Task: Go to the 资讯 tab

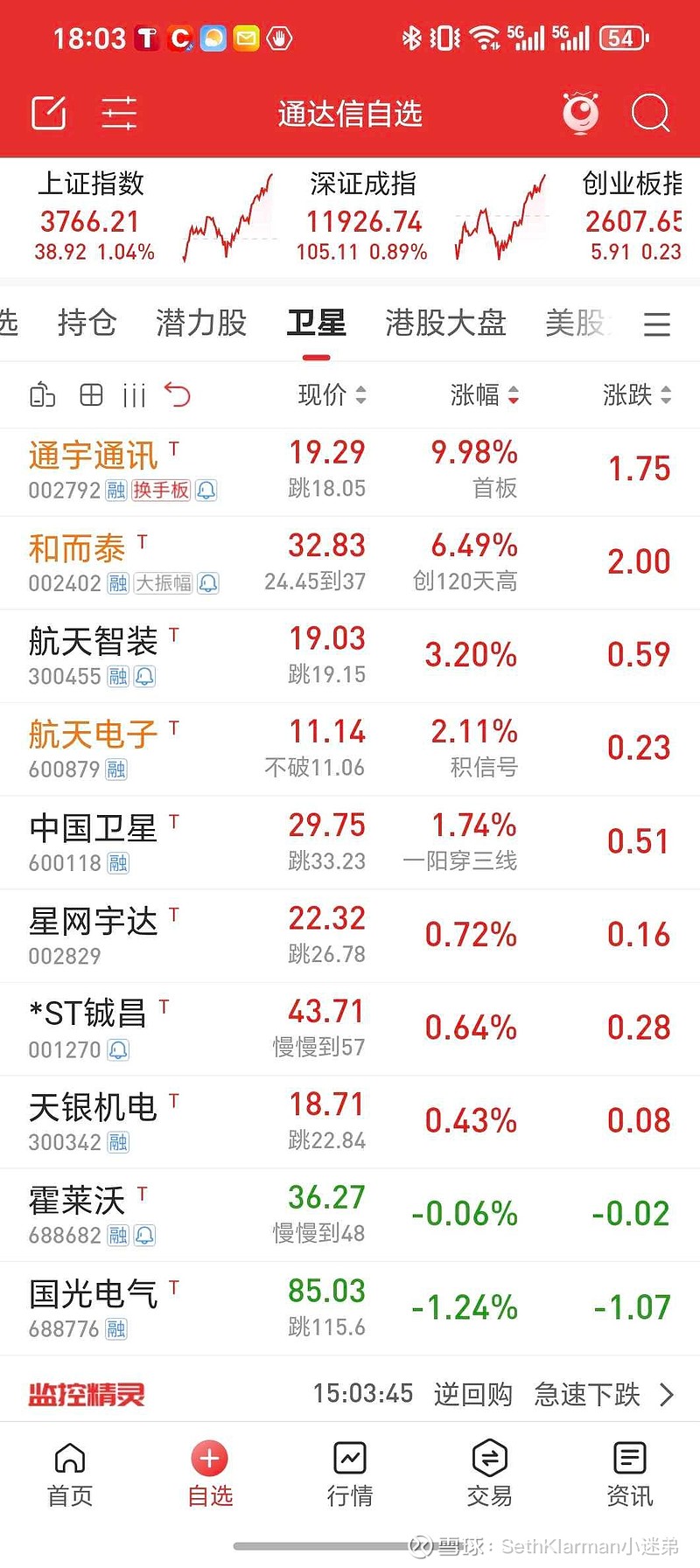Action: [x=630, y=1475]
